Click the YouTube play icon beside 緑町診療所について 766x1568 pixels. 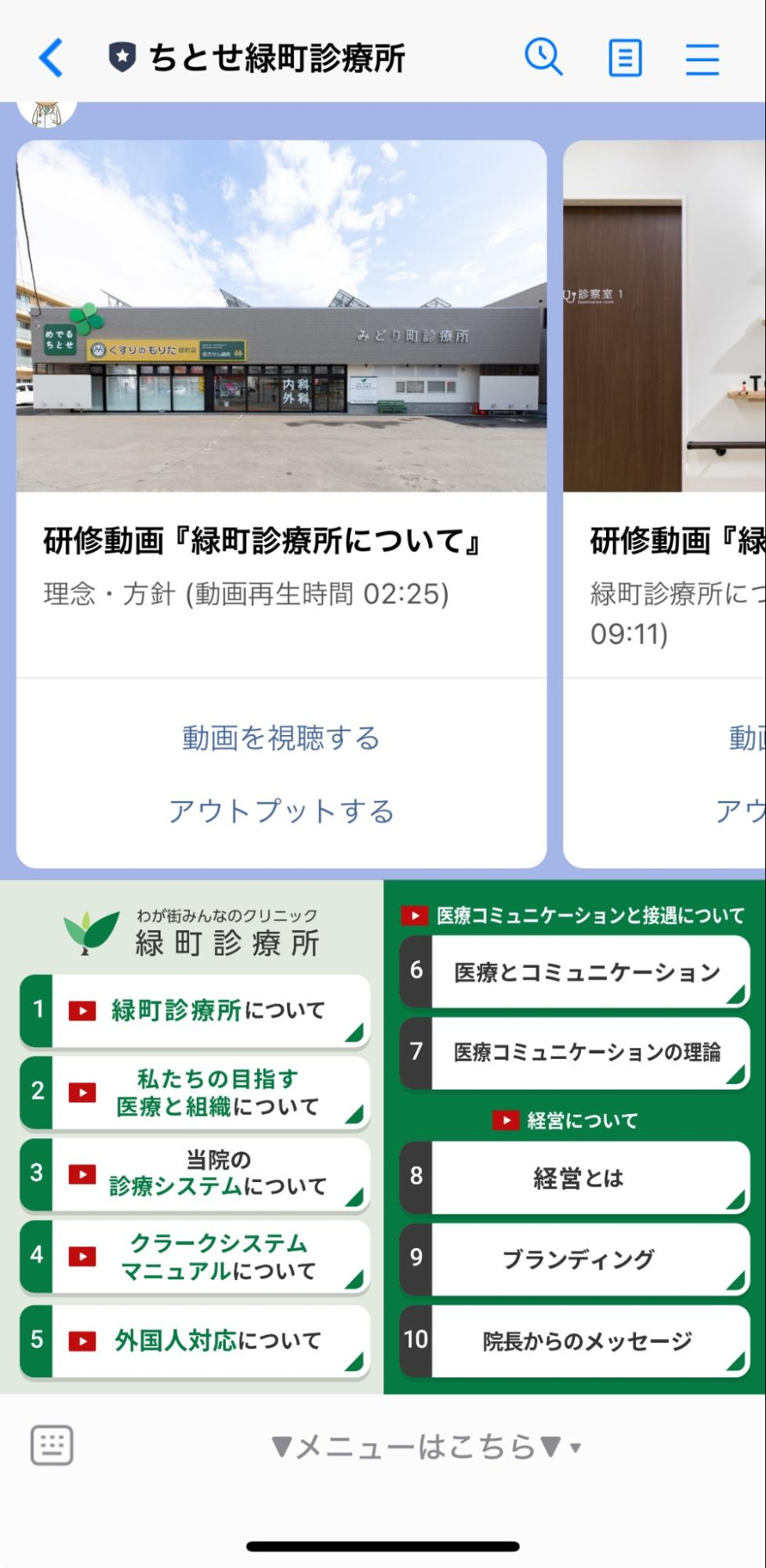(x=83, y=1010)
